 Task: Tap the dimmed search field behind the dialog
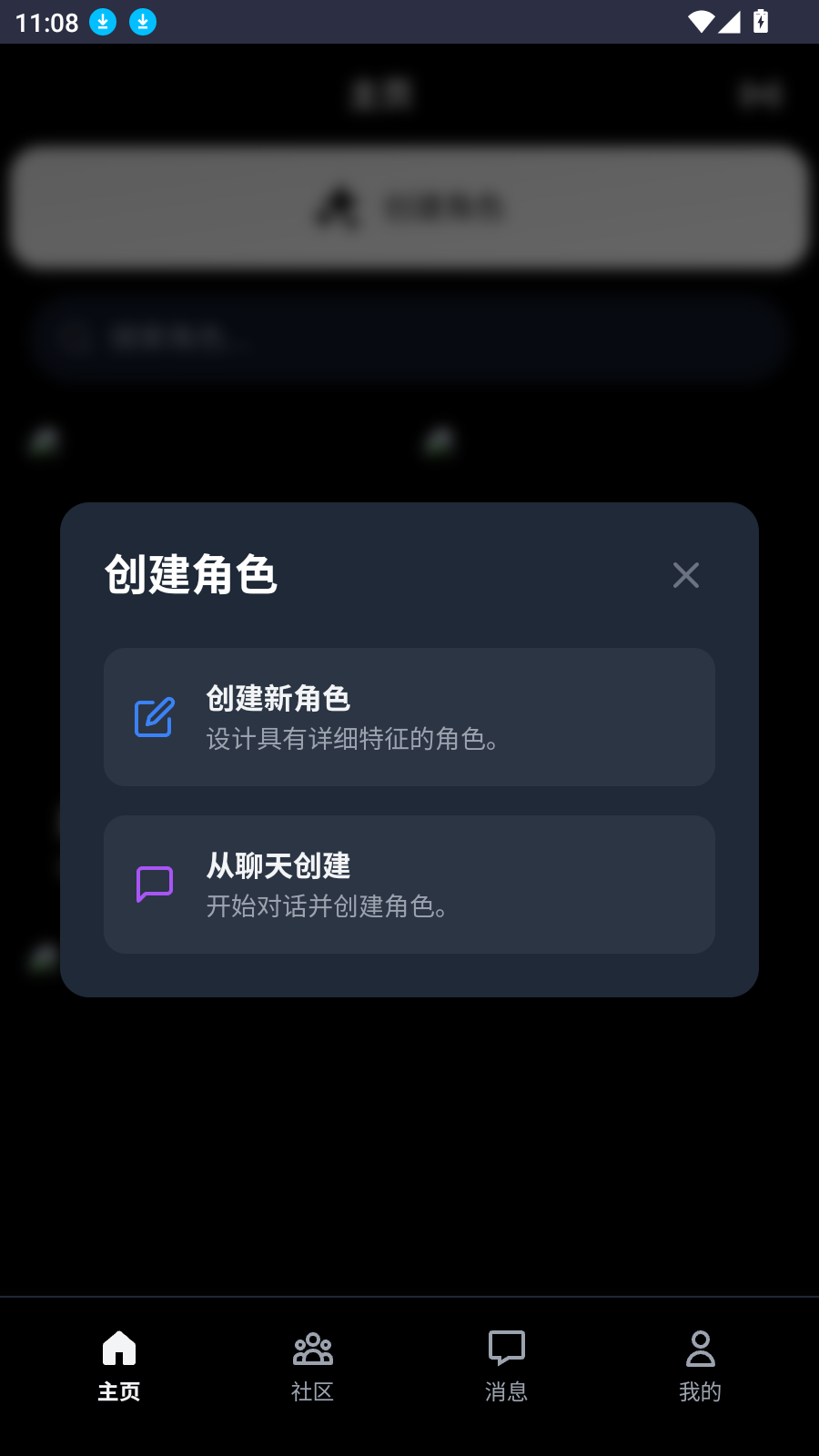point(409,338)
